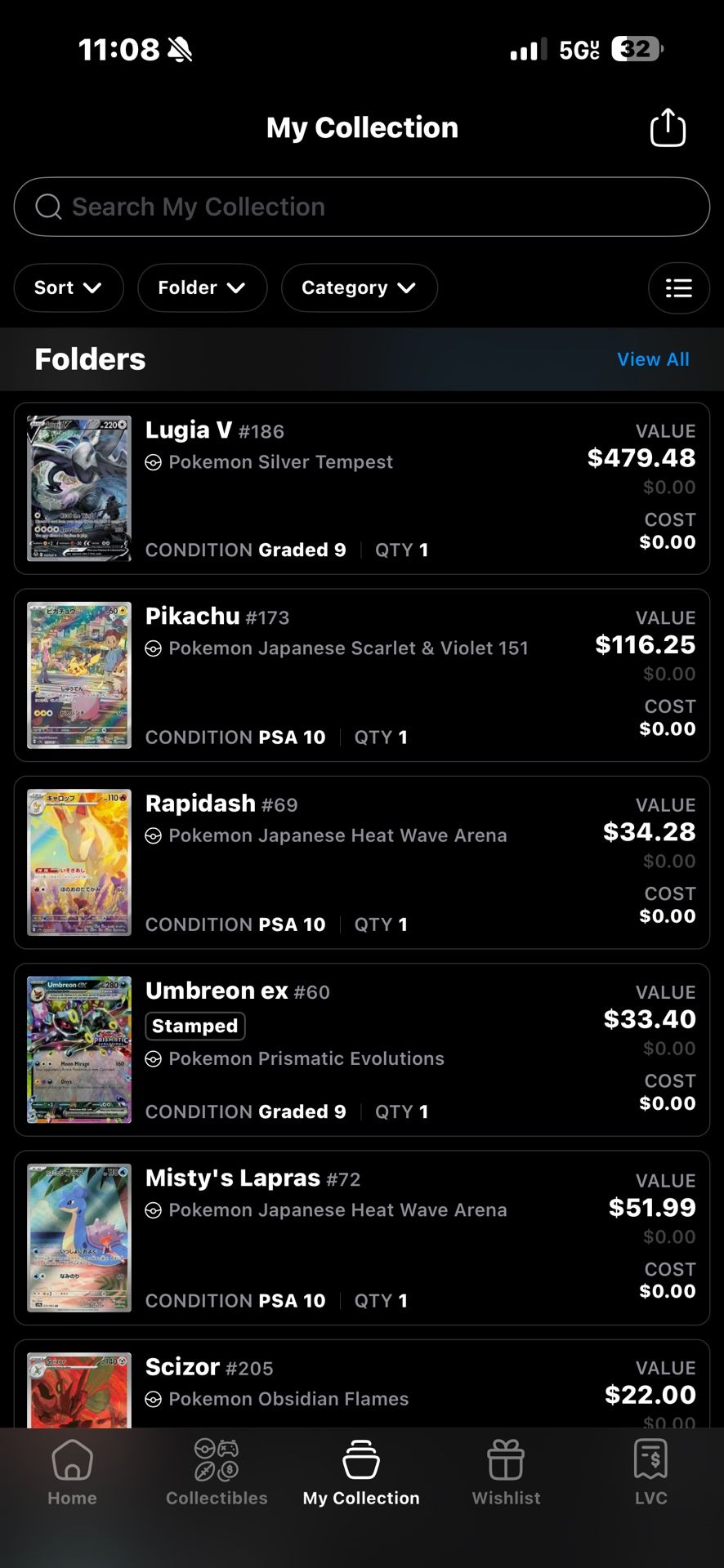Open the Sort dropdown
The height and width of the screenshot is (1568, 724).
coord(69,287)
